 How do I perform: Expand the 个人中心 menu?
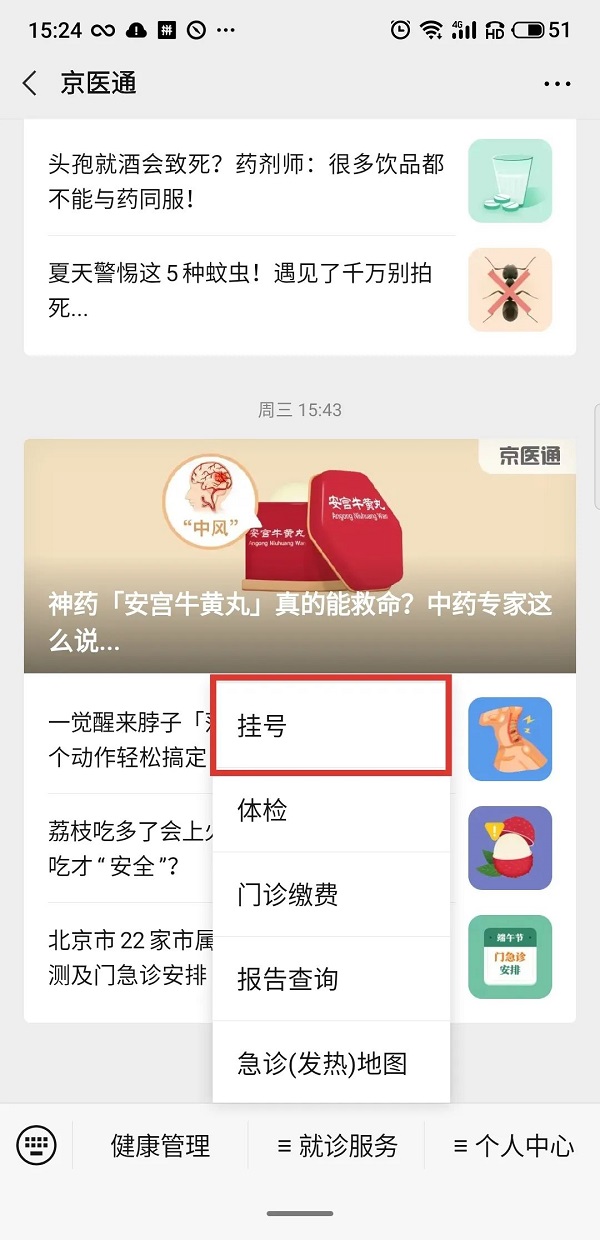coord(514,1146)
